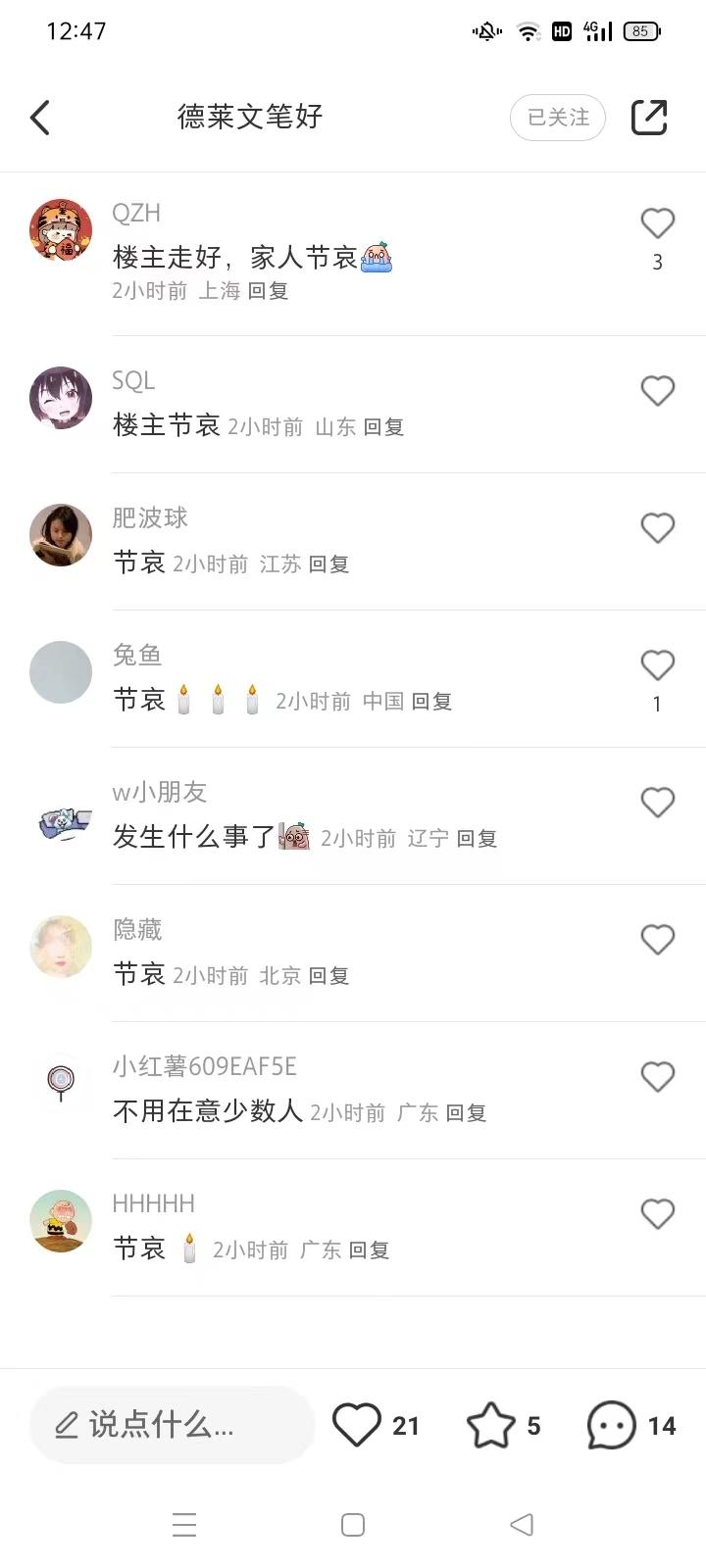Save the post with the star icon
The height and width of the screenshot is (1568, 706).
pyautogui.click(x=490, y=1425)
